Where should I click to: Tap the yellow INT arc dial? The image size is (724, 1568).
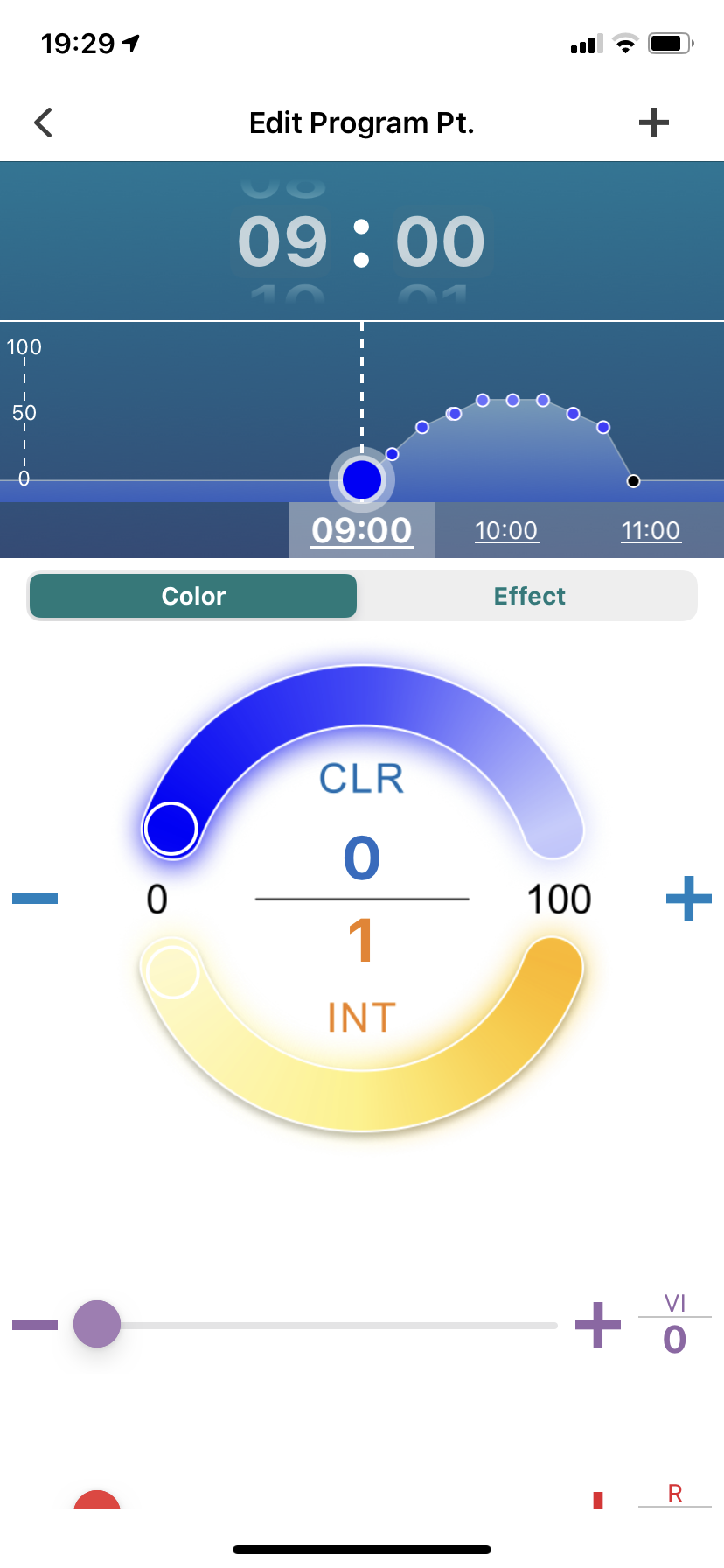tap(362, 1098)
